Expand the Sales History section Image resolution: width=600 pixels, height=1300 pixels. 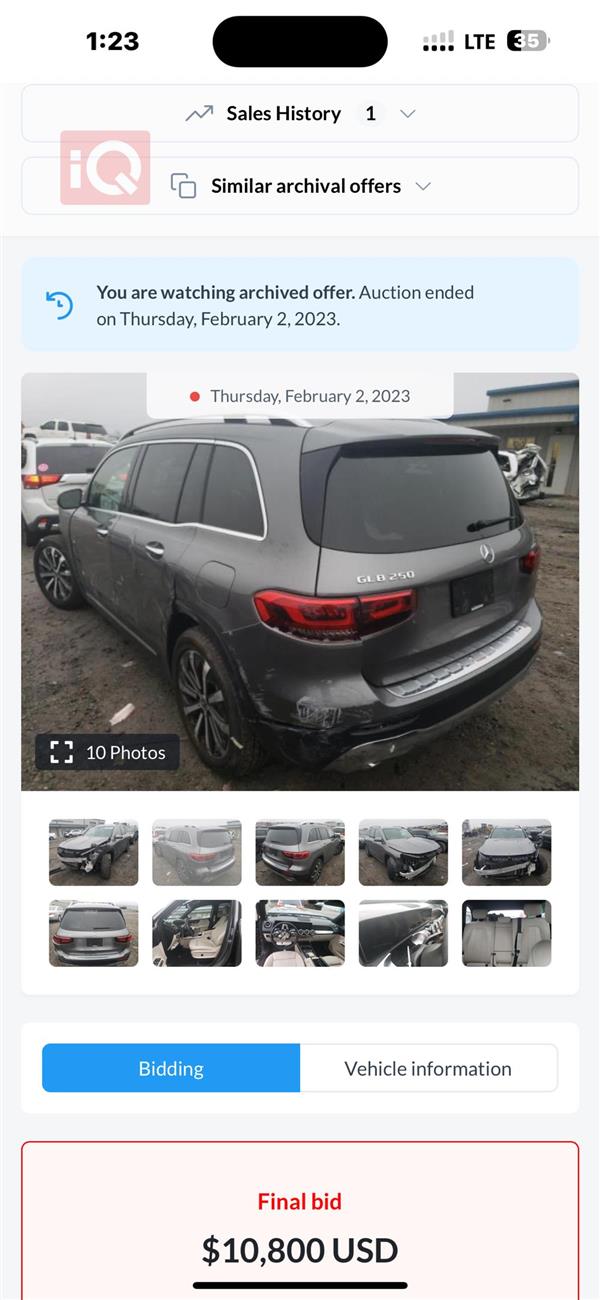tap(300, 114)
